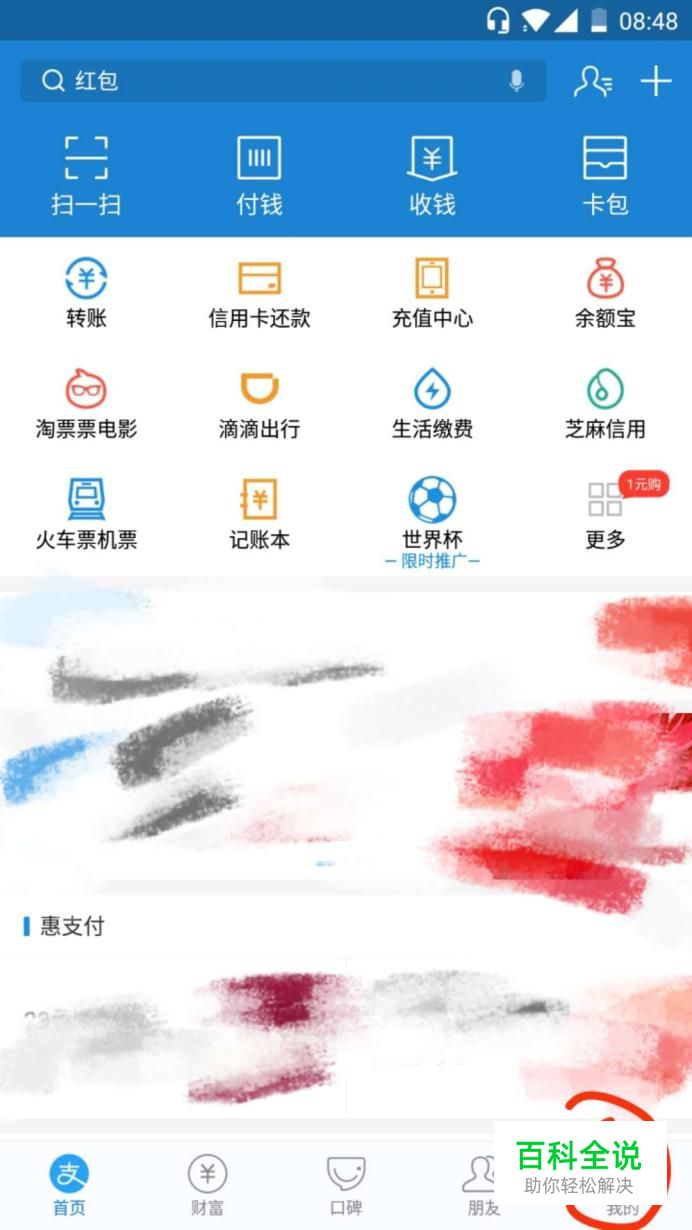The image size is (692, 1230).
Task: Open 收钱 collect money
Action: tap(432, 177)
